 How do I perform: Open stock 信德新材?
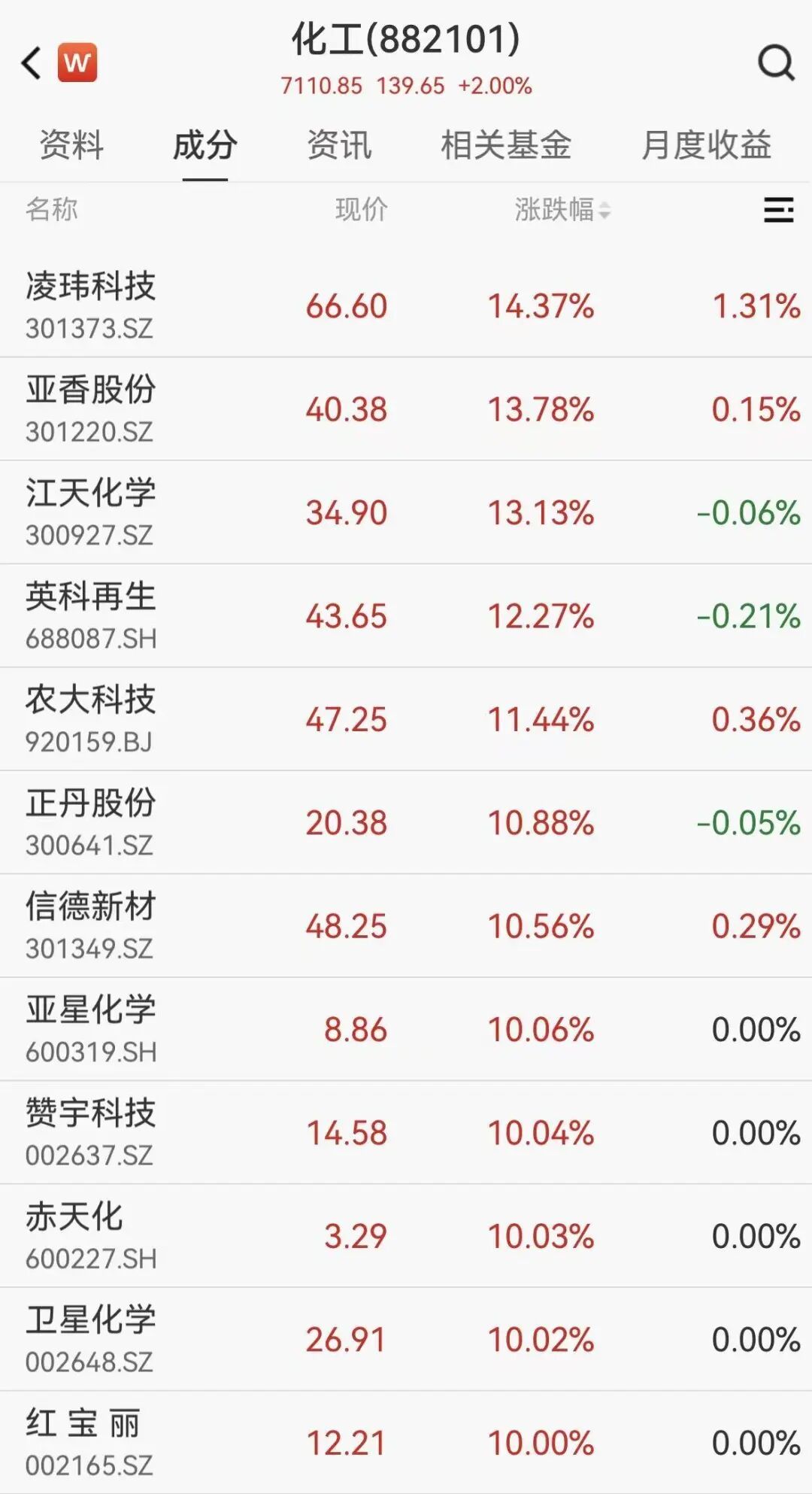coord(90,925)
